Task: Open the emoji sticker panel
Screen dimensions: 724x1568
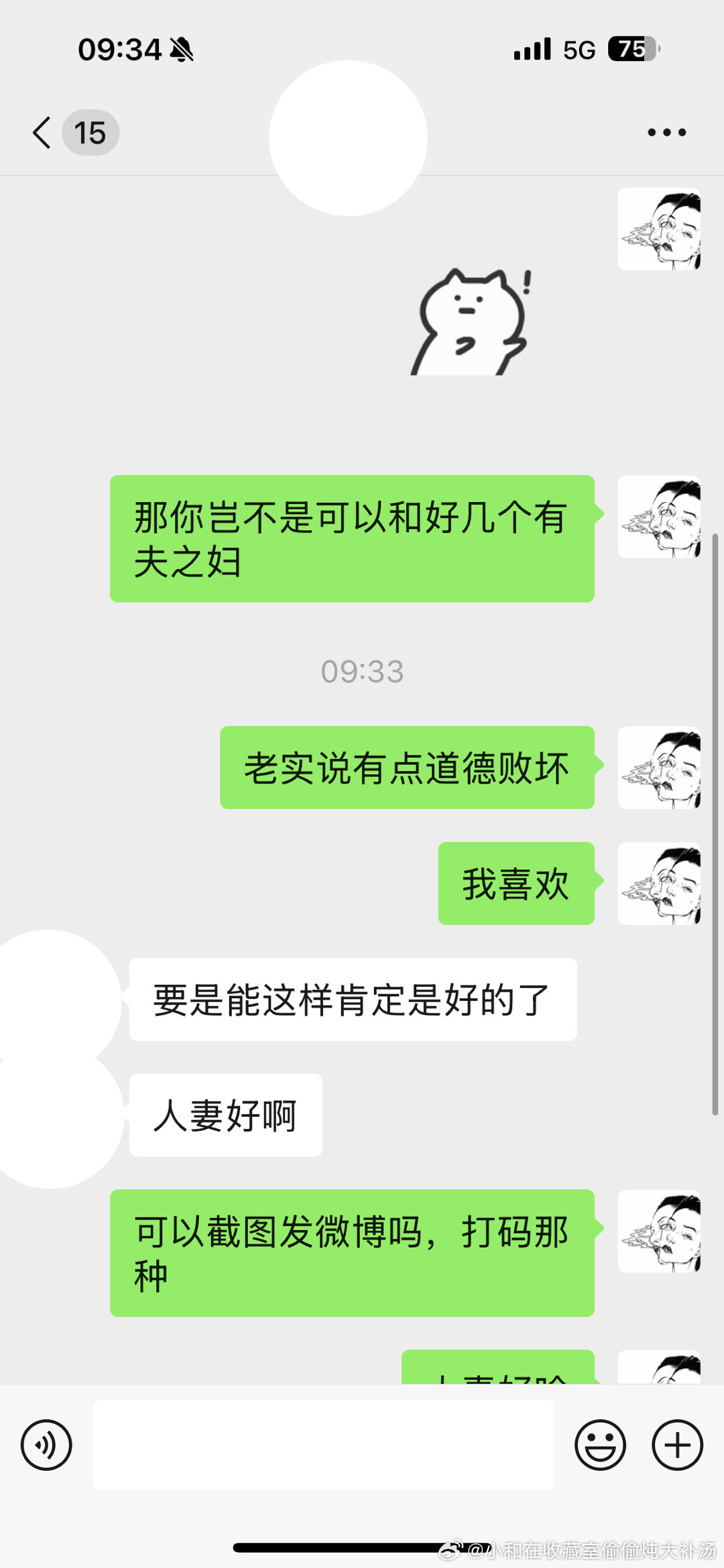Action: click(600, 1445)
